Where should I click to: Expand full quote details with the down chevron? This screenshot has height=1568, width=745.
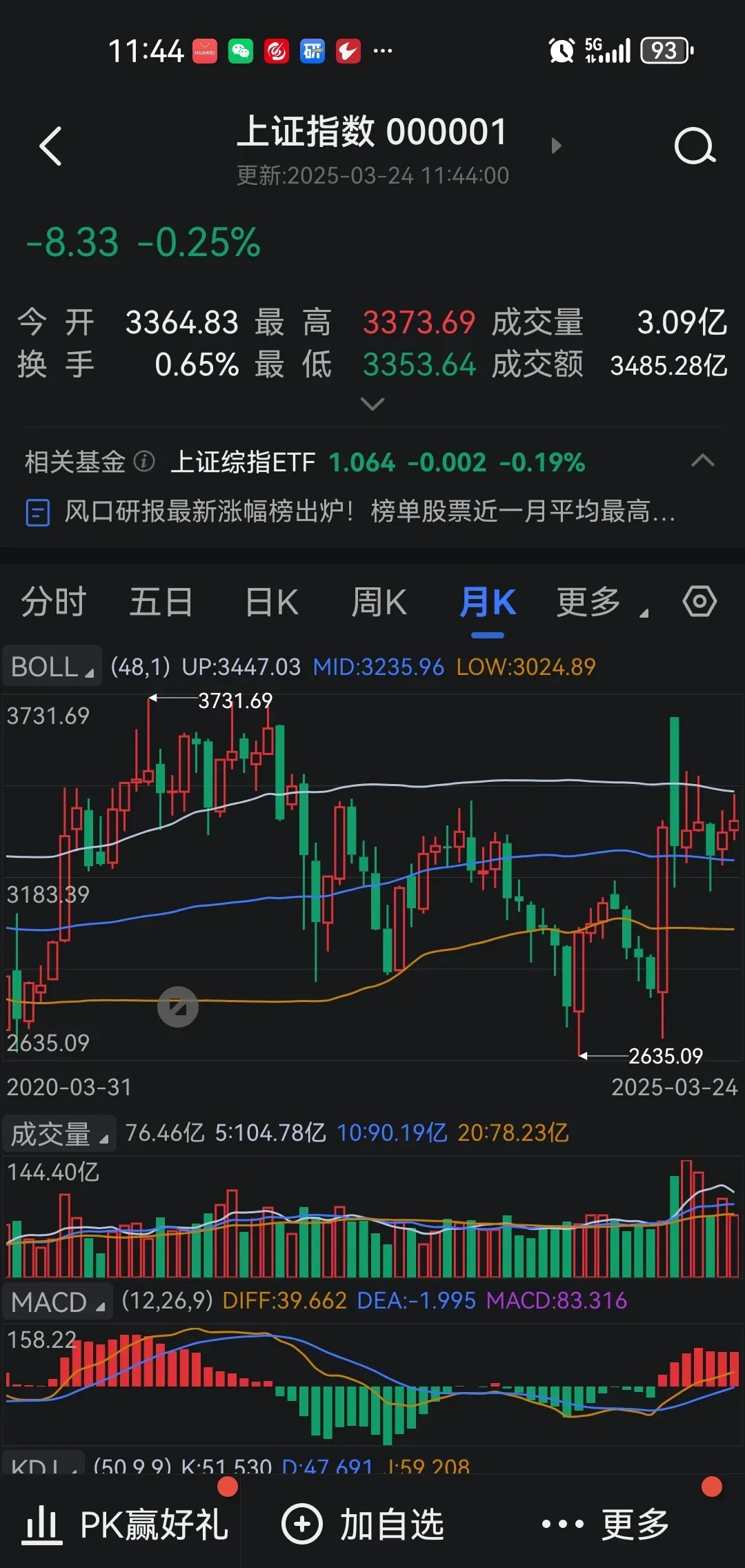pos(372,403)
